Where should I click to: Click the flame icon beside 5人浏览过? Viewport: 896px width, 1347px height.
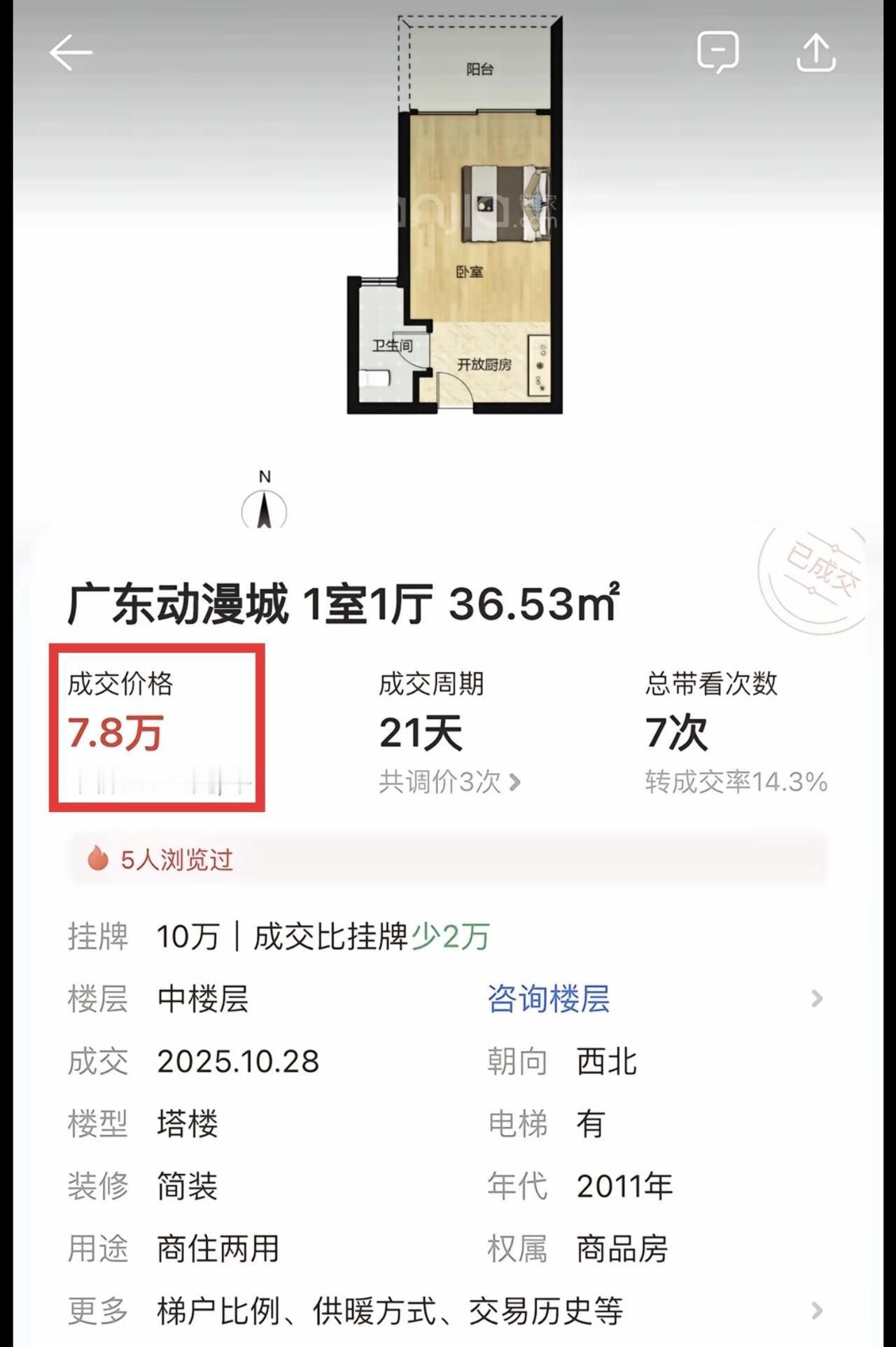98,859
